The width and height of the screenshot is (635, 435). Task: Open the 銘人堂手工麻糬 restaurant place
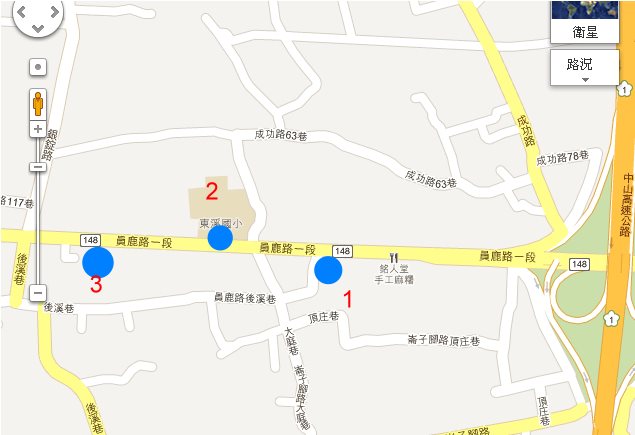click(x=394, y=258)
